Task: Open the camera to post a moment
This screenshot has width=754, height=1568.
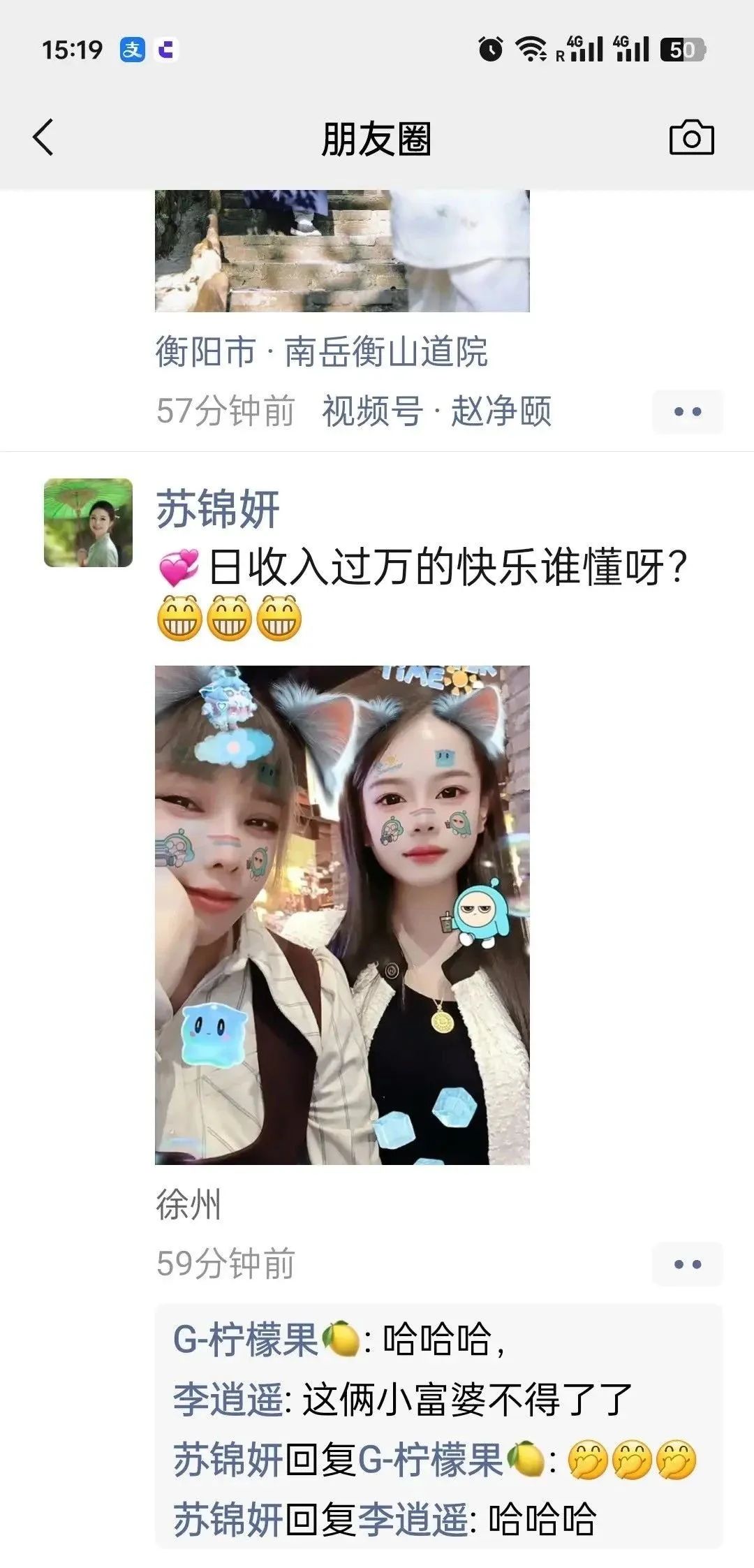Action: tap(691, 138)
